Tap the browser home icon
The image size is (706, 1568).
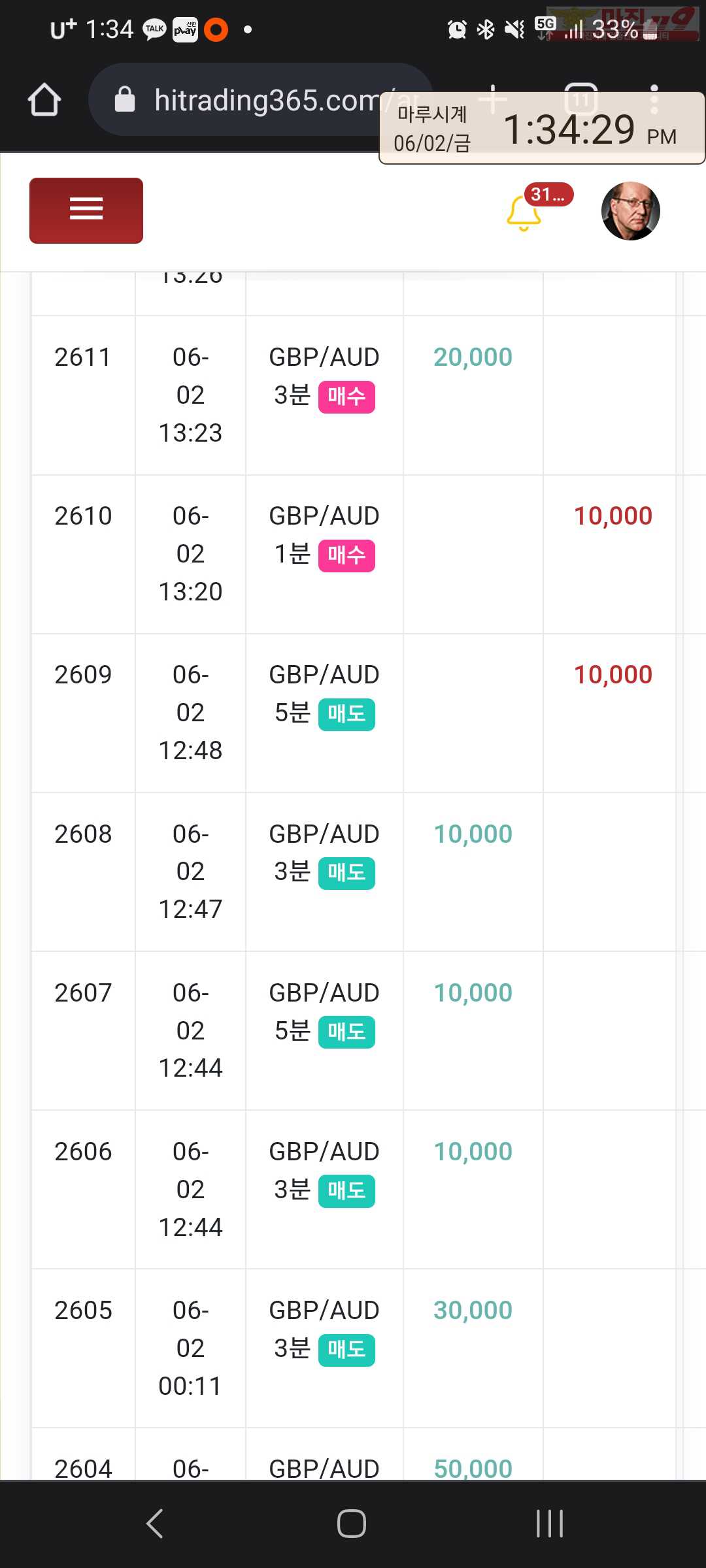click(44, 100)
